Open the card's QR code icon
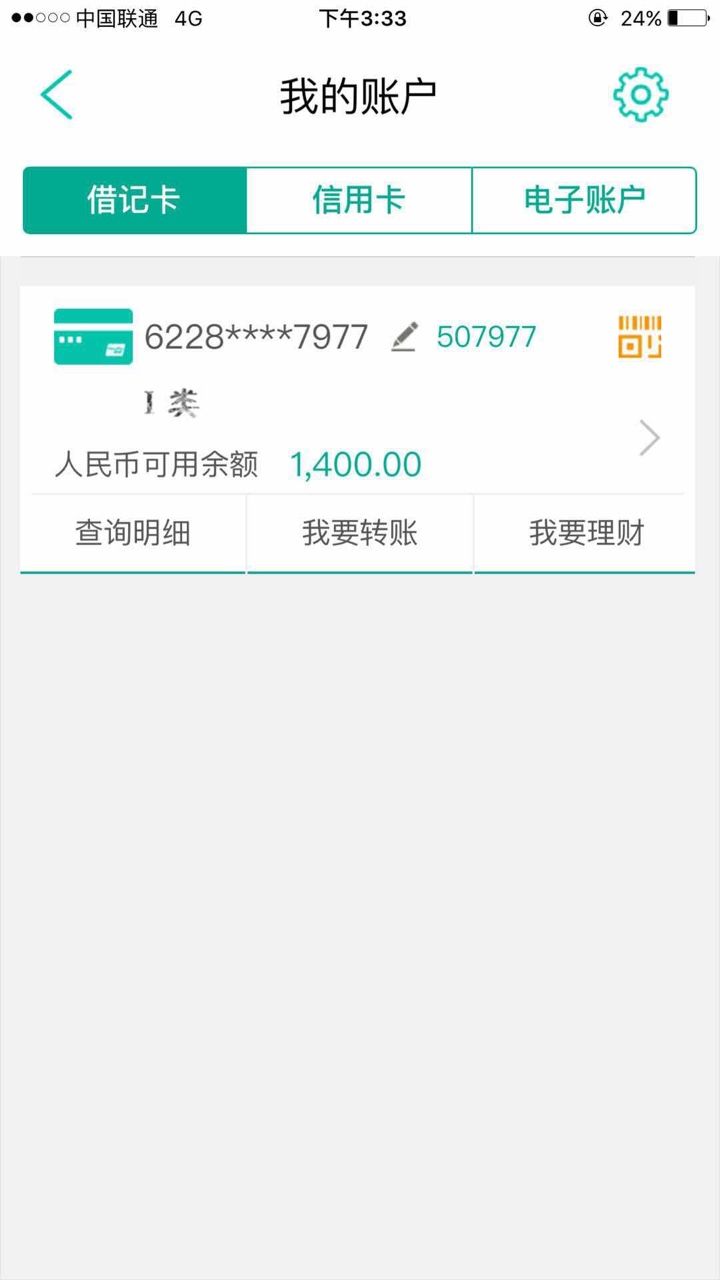The image size is (720, 1280). coord(640,337)
